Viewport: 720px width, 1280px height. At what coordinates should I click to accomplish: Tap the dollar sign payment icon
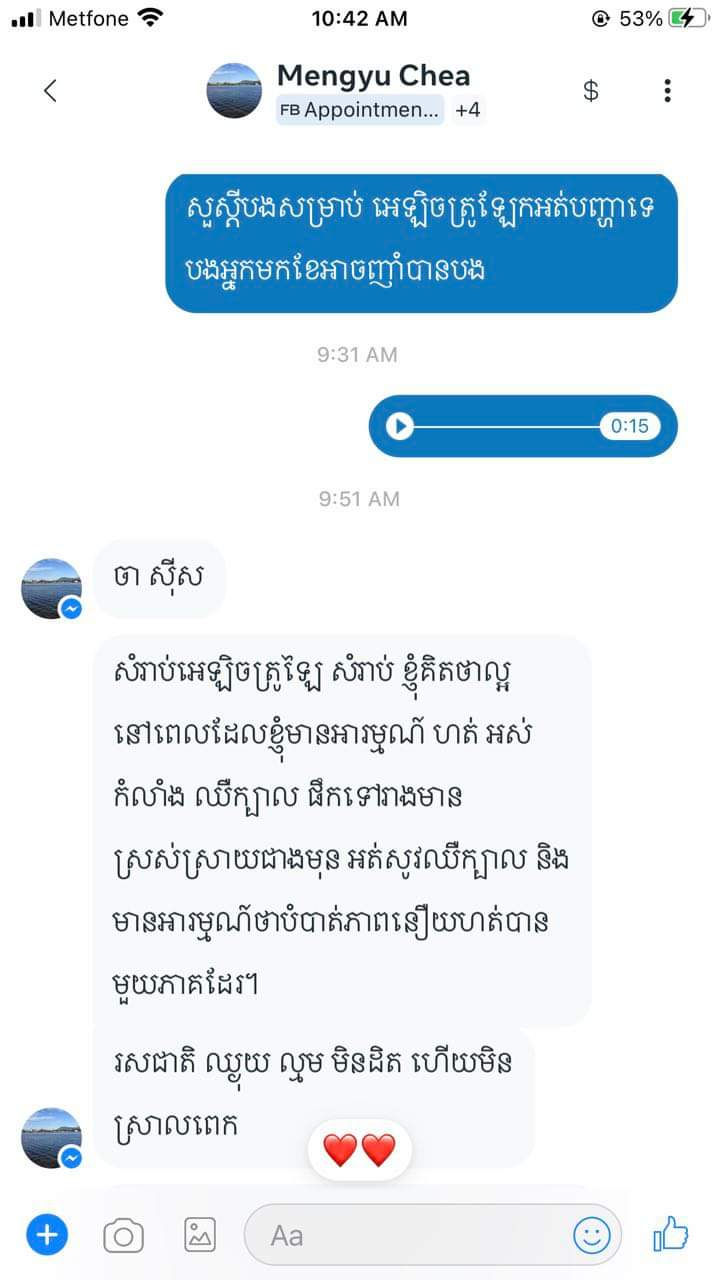[591, 91]
